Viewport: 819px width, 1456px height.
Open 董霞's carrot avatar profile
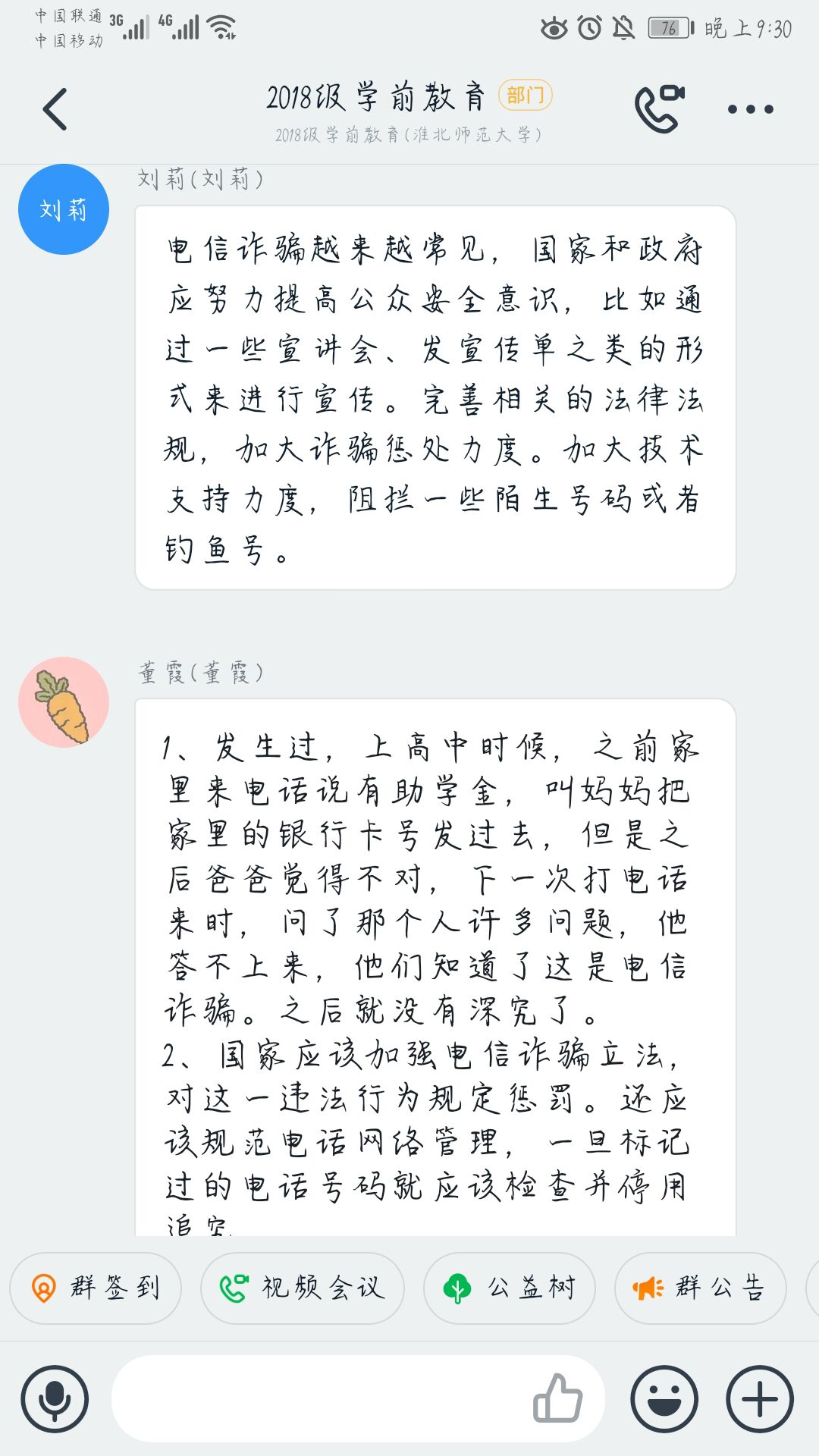pos(64,702)
